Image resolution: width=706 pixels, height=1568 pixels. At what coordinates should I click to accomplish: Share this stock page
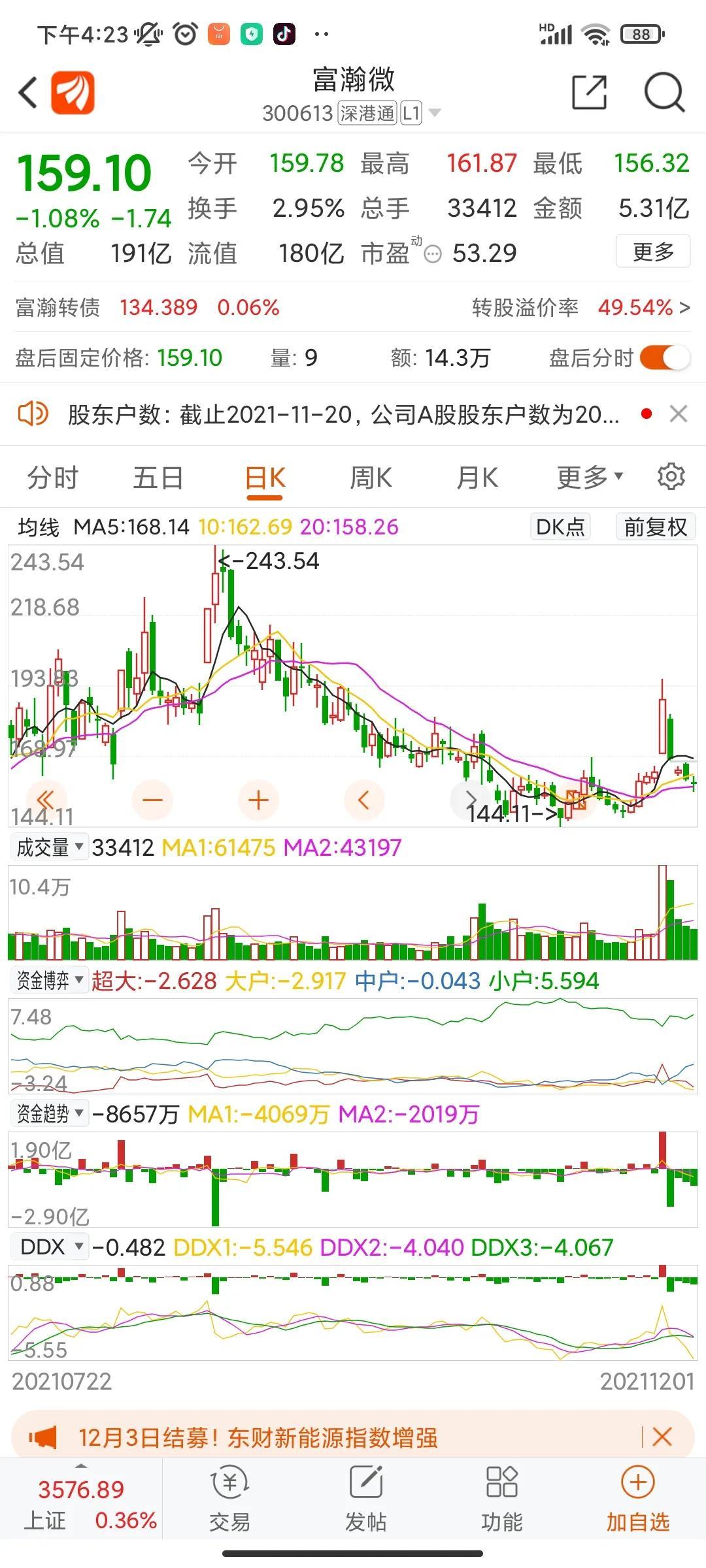pos(590,92)
